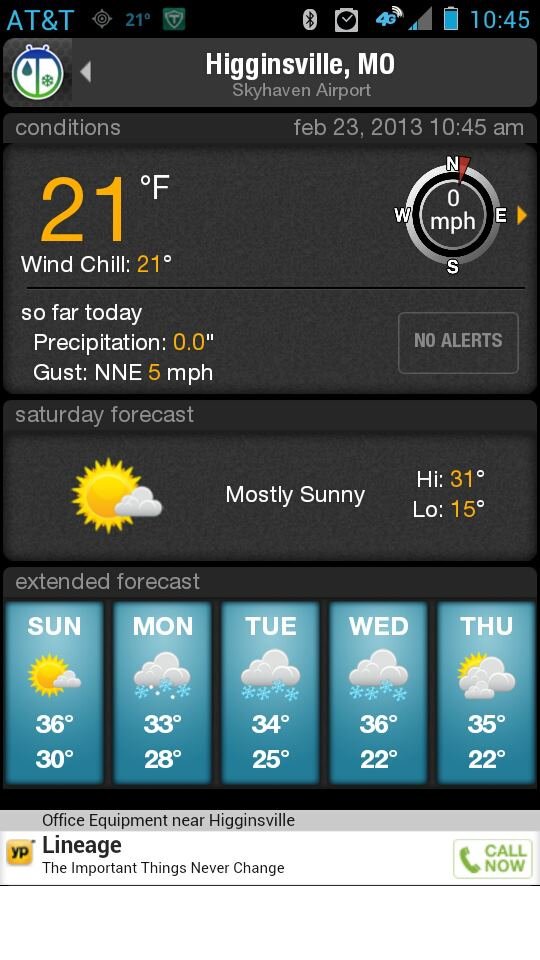View SUN extended forecast tile
The width and height of the screenshot is (540, 960).
click(x=54, y=693)
